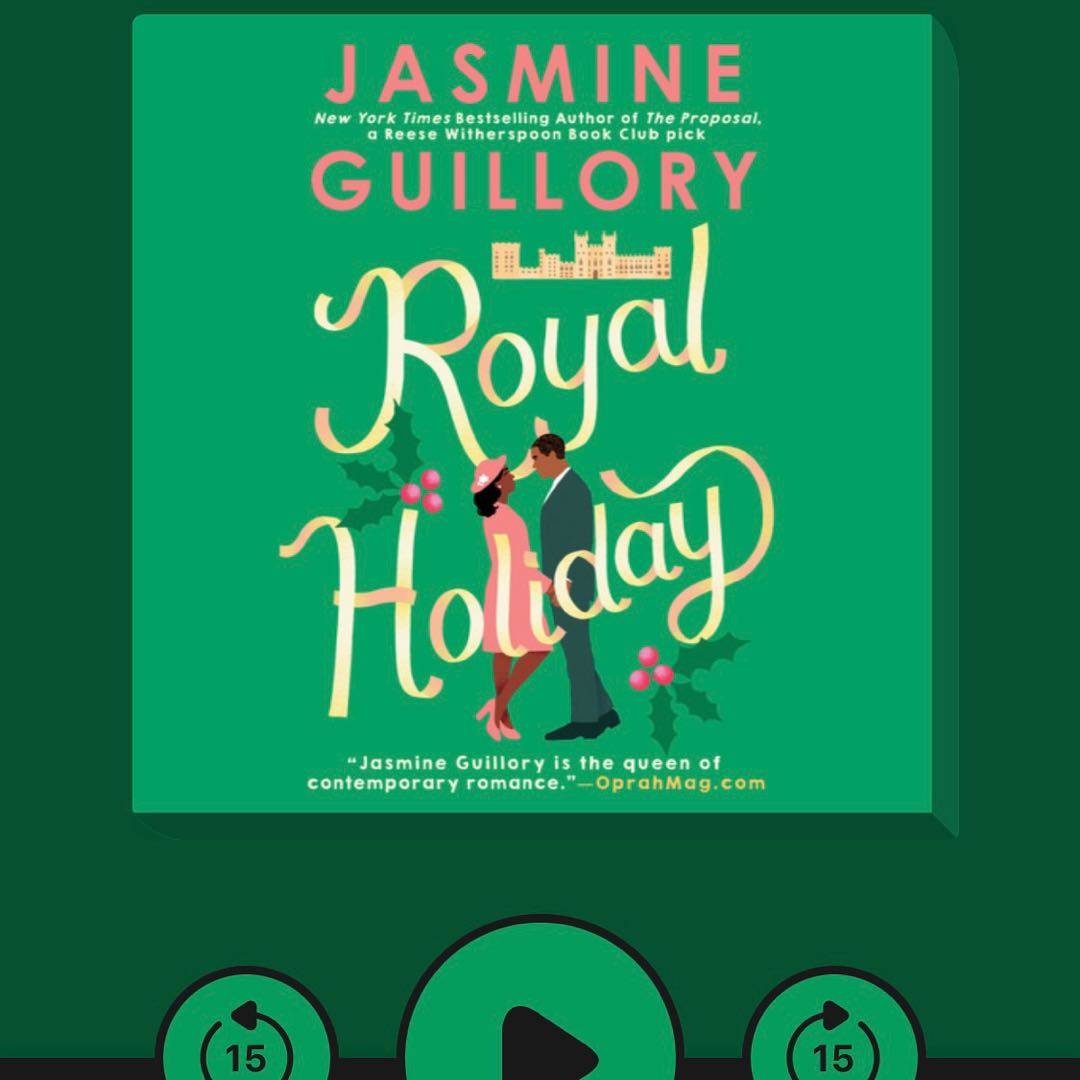The width and height of the screenshot is (1080, 1080).
Task: Open the Royal Holiday cover art
Action: tap(540, 420)
